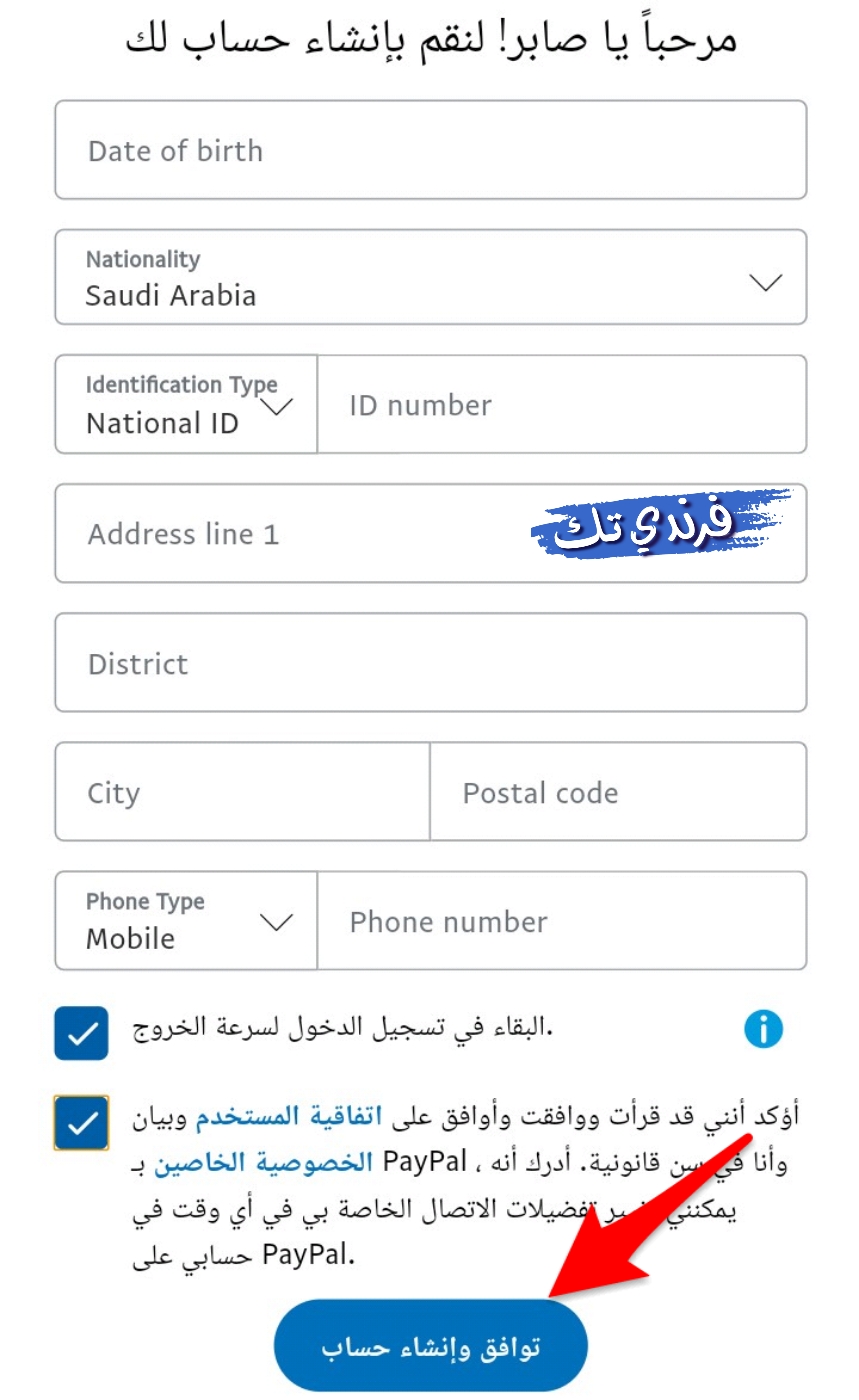This screenshot has width=859, height=1400.
Task: Focus the ID number field
Action: tap(562, 404)
